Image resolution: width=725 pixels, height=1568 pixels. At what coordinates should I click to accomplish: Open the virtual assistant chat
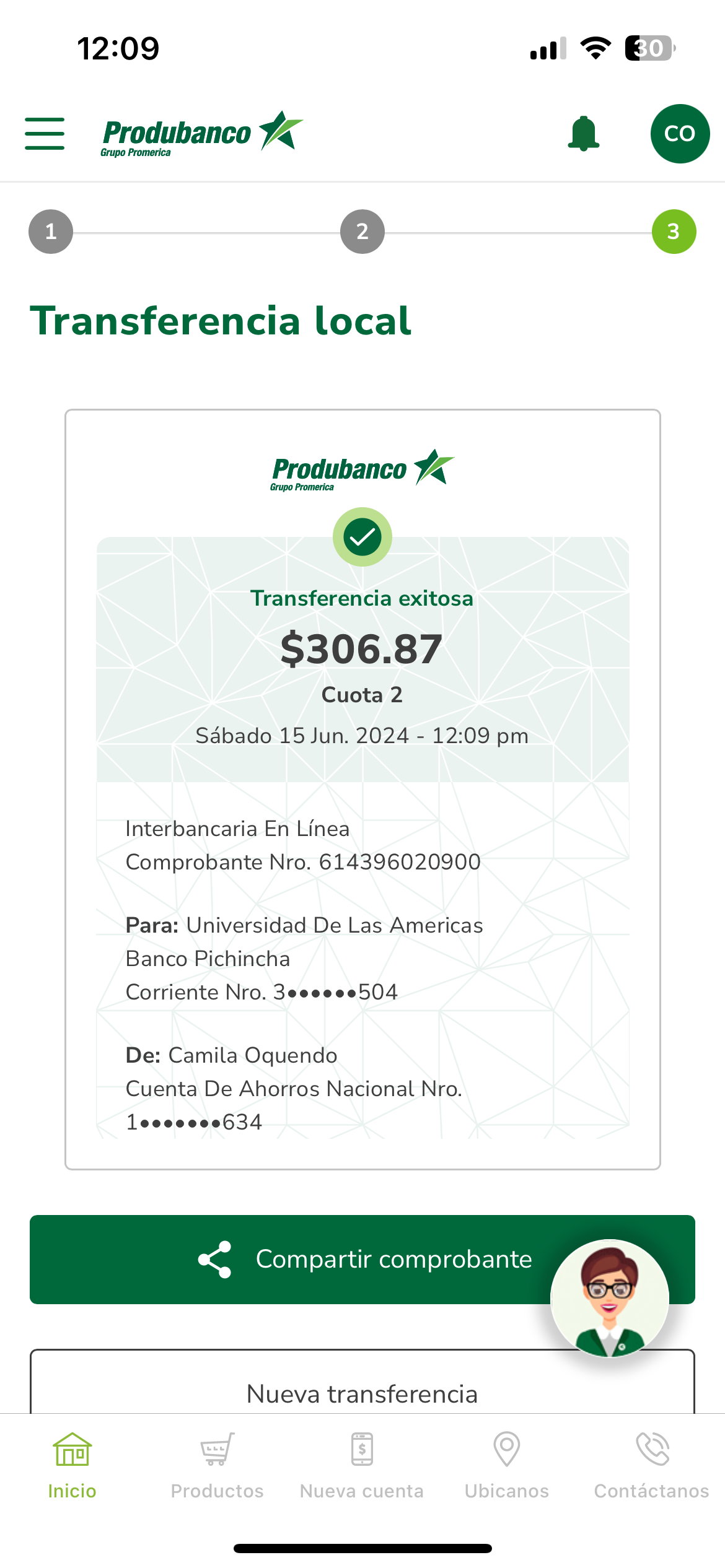coord(610,1298)
